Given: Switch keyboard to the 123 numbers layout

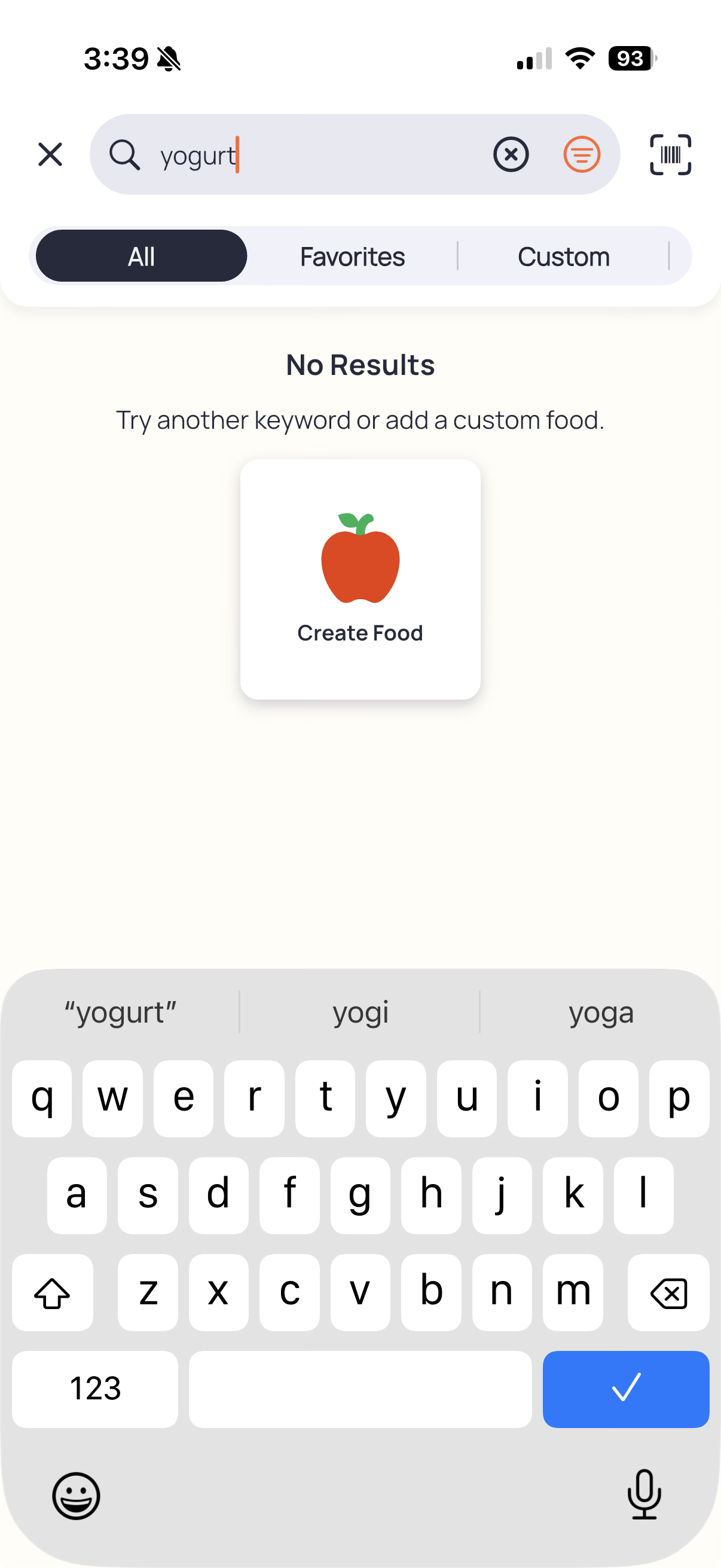Looking at the screenshot, I should (95, 1389).
